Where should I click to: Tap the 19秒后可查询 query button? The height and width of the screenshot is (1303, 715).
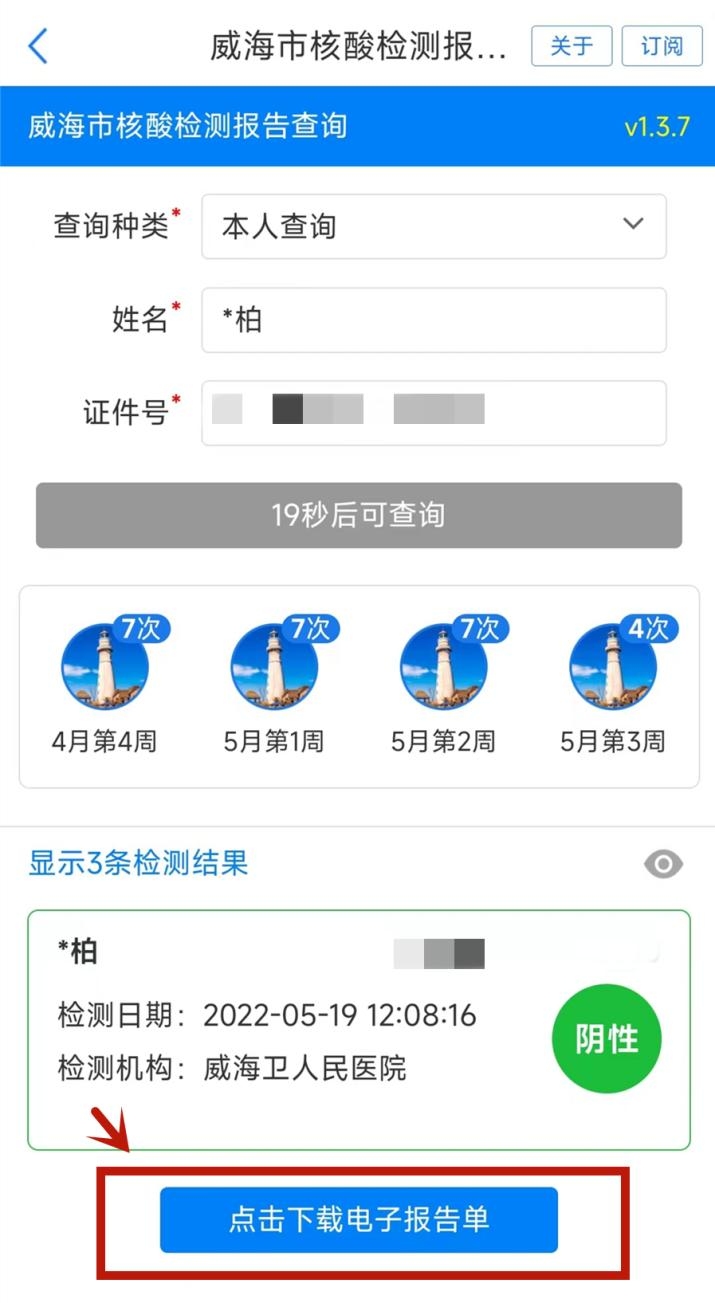(358, 515)
